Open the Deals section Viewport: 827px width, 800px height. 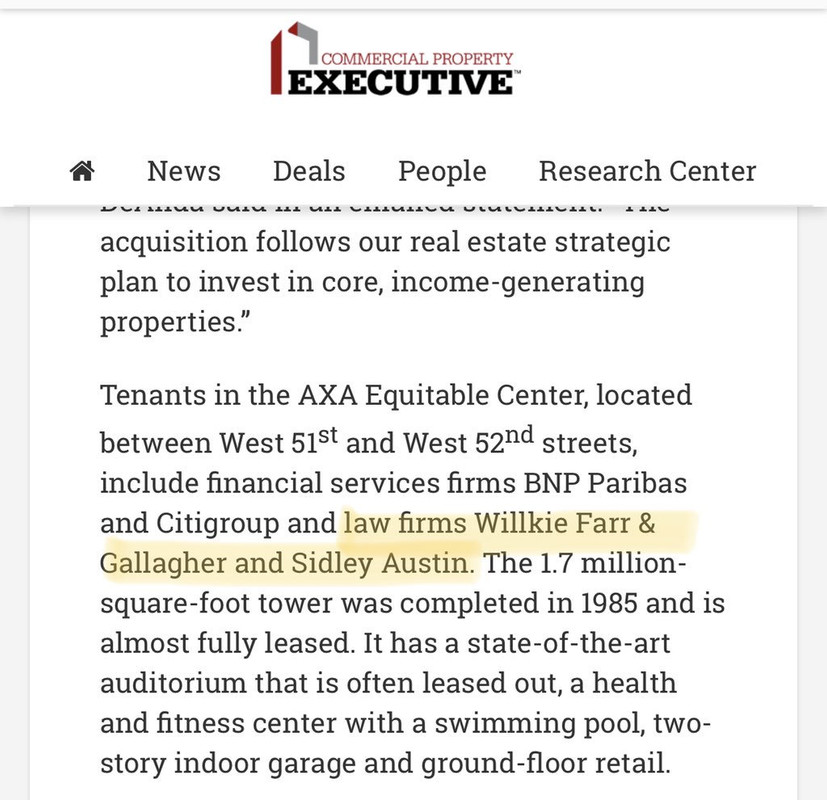[x=309, y=171]
